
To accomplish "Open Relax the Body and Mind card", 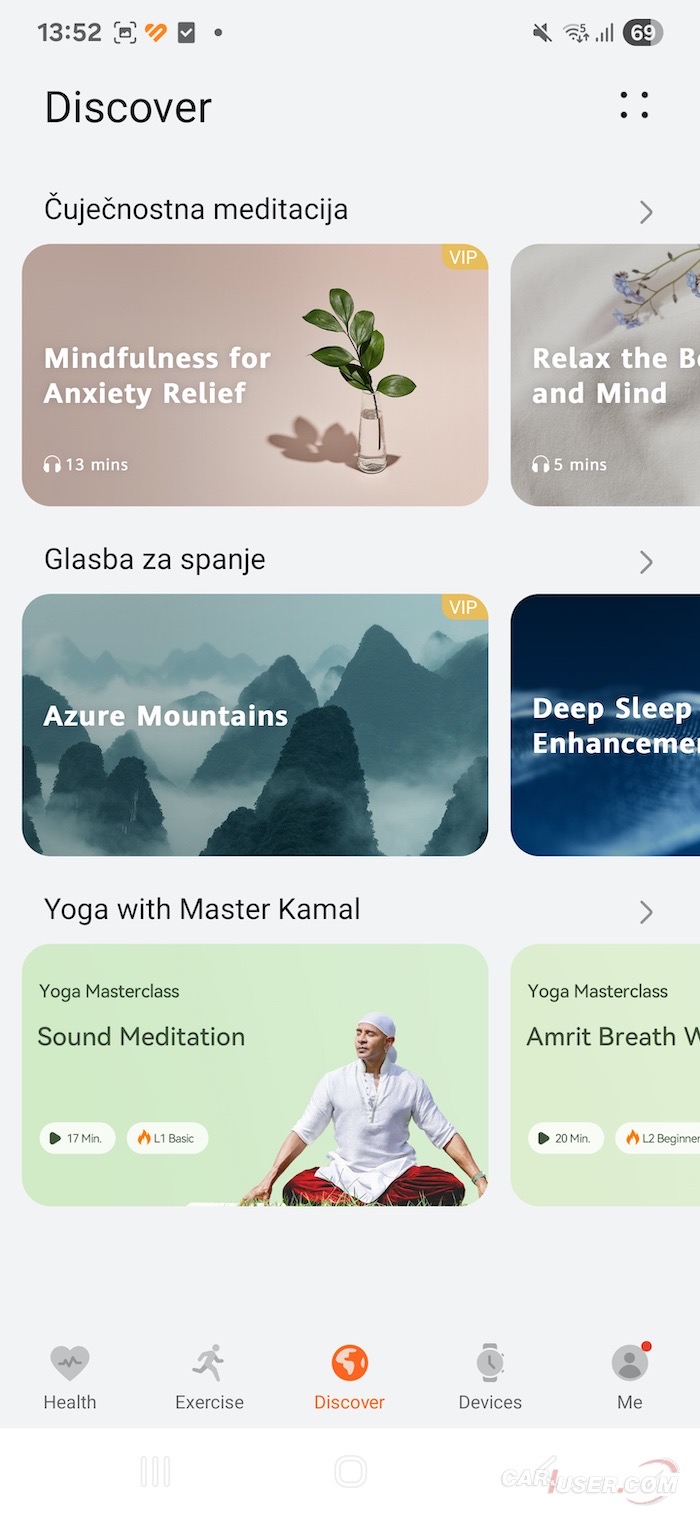I will pos(605,375).
